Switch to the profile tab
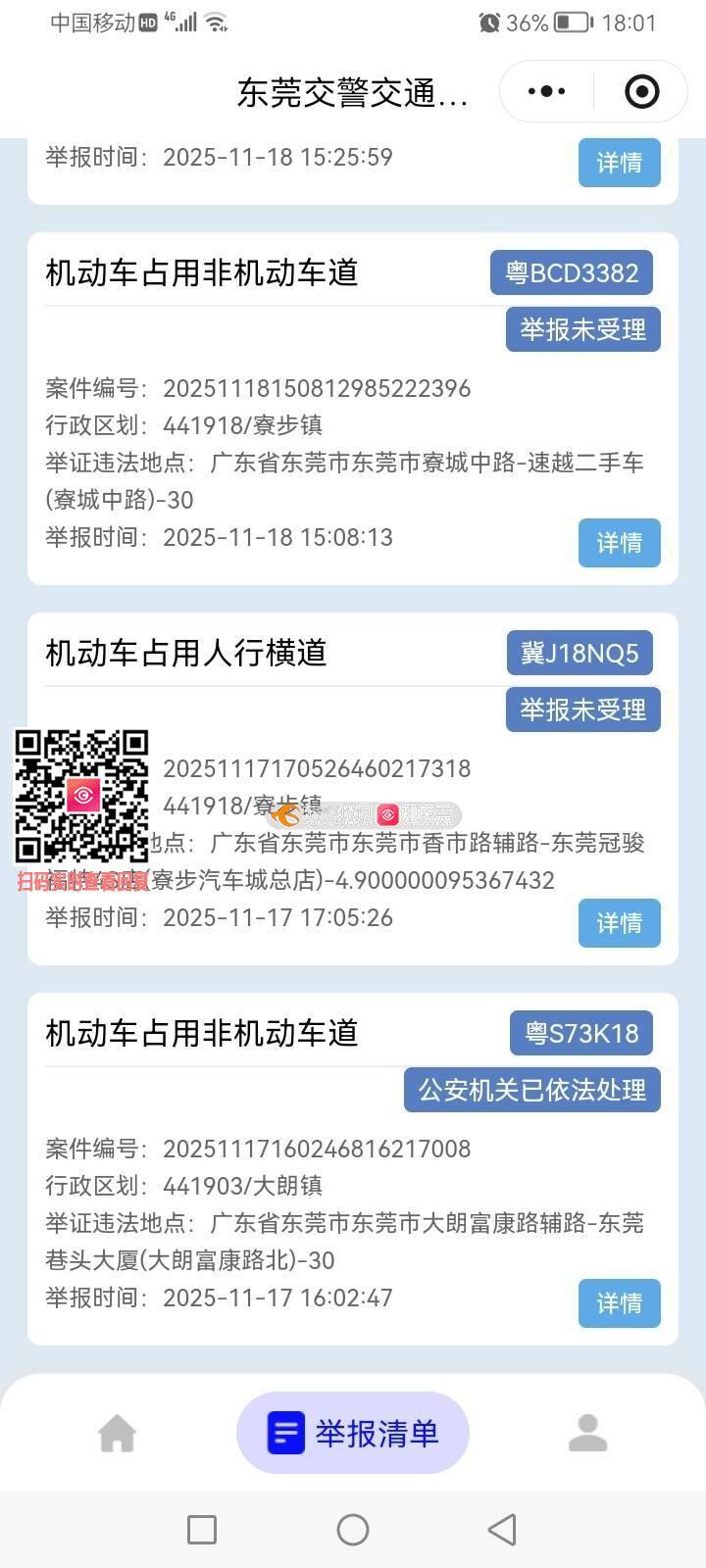 click(x=588, y=1433)
